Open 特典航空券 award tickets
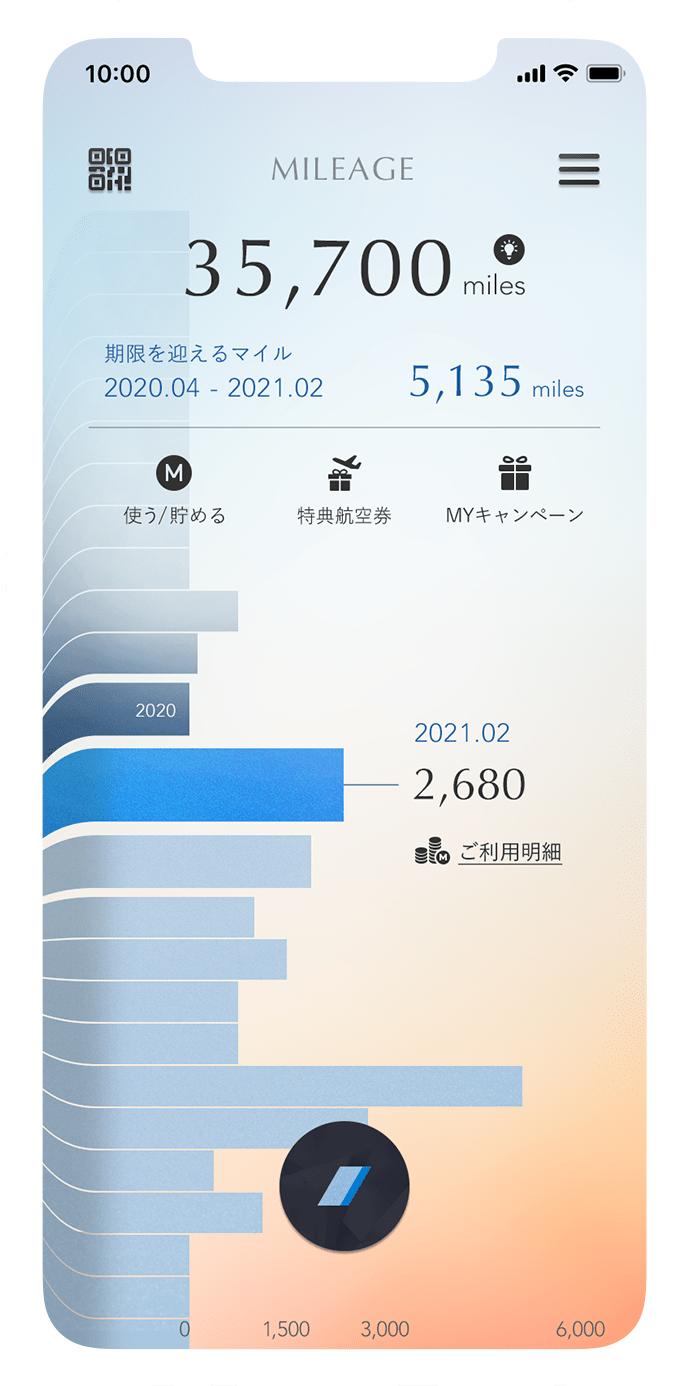The width and height of the screenshot is (690, 1386). click(344, 491)
